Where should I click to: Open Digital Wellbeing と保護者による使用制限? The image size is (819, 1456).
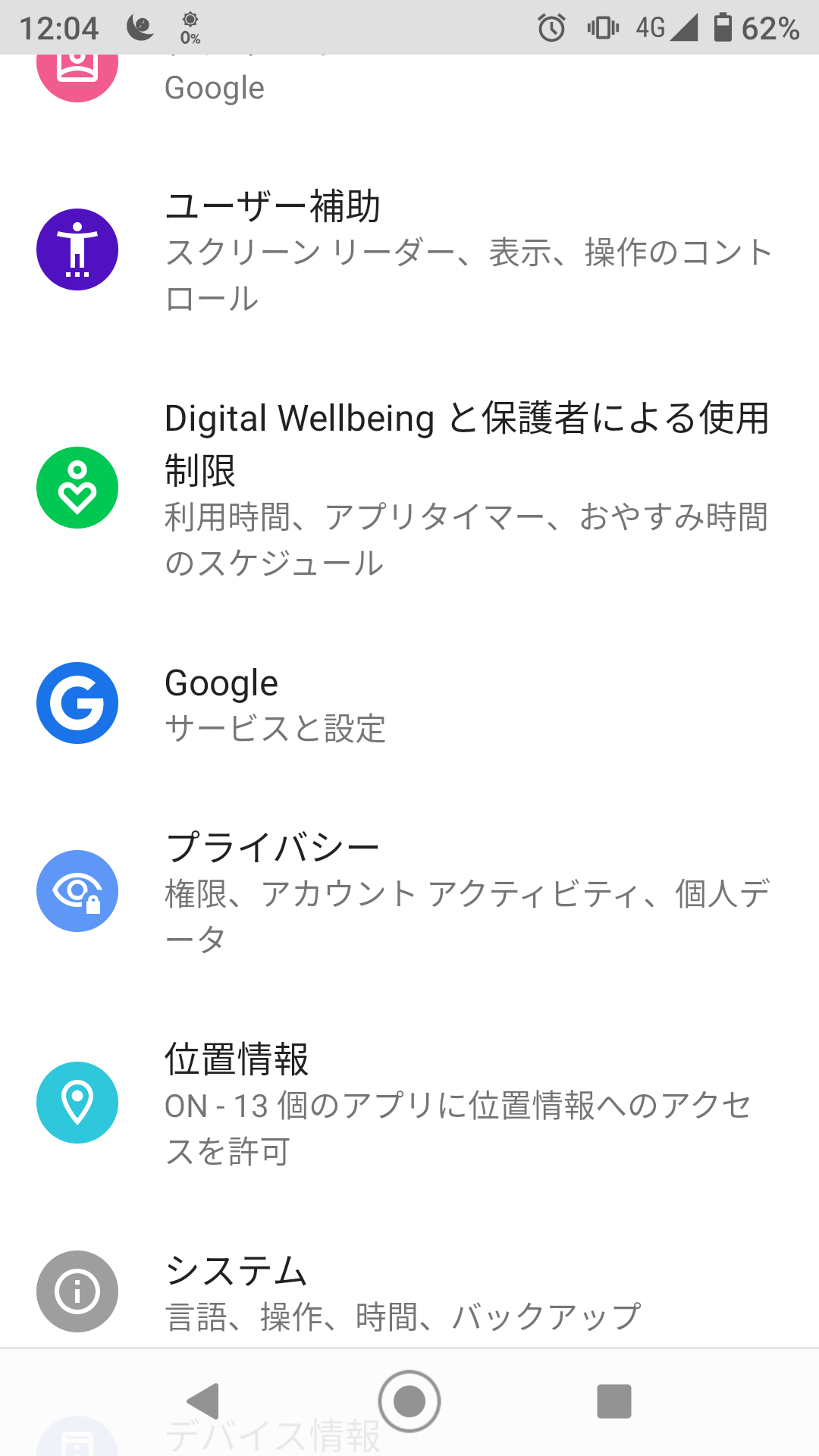coord(409,488)
